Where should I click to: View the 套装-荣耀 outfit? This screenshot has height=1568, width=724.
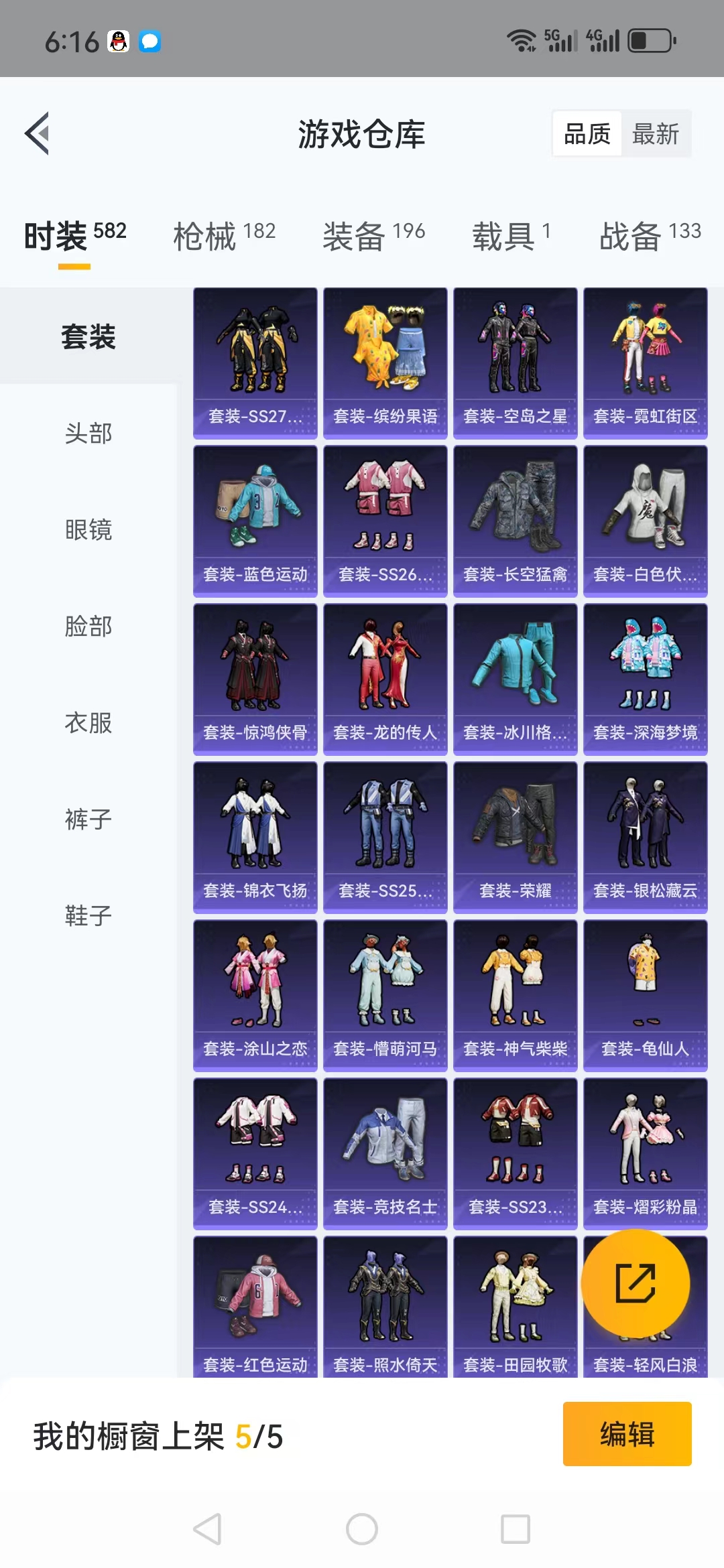[516, 838]
